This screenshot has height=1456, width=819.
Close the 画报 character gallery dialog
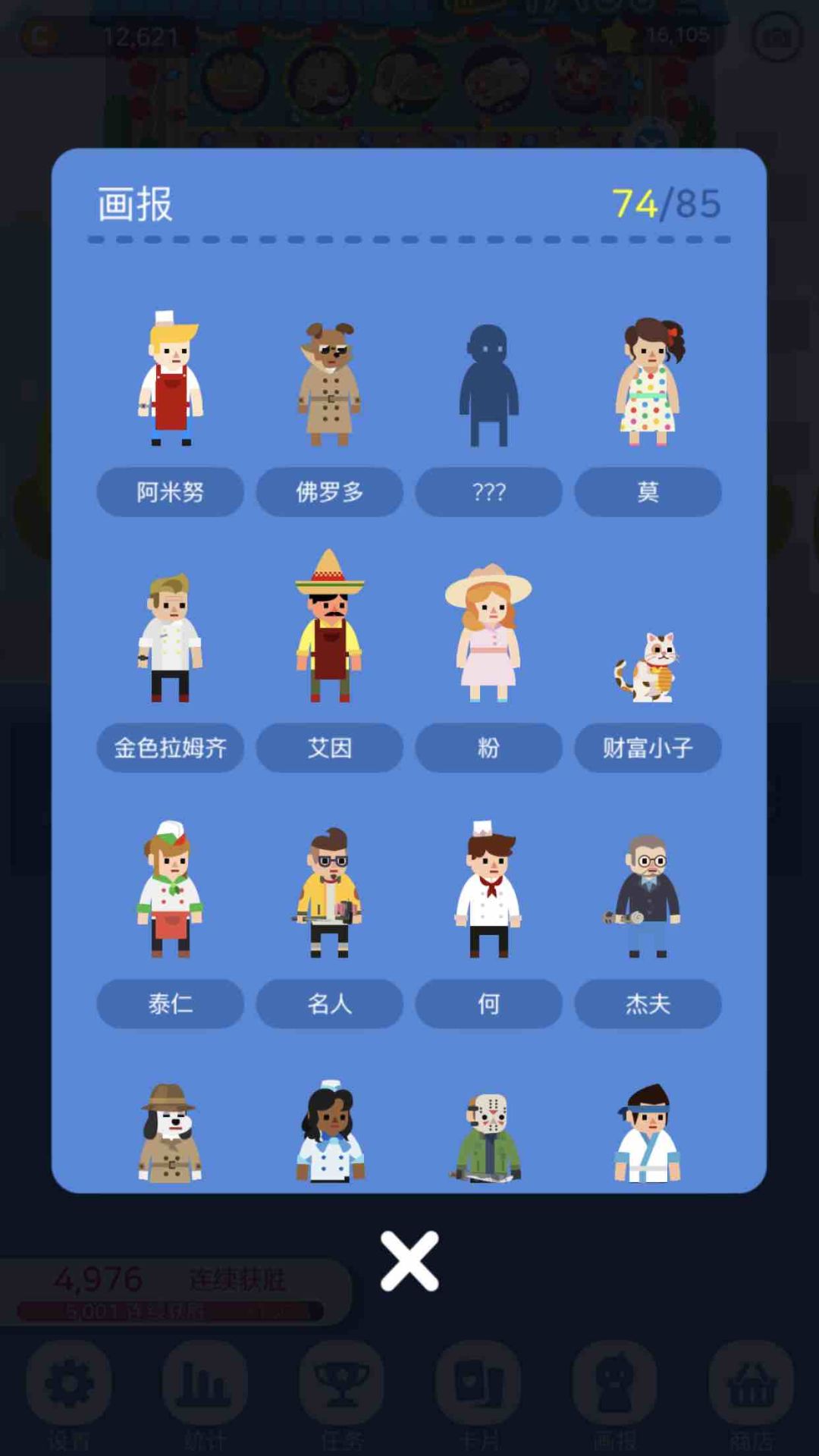point(409,1260)
